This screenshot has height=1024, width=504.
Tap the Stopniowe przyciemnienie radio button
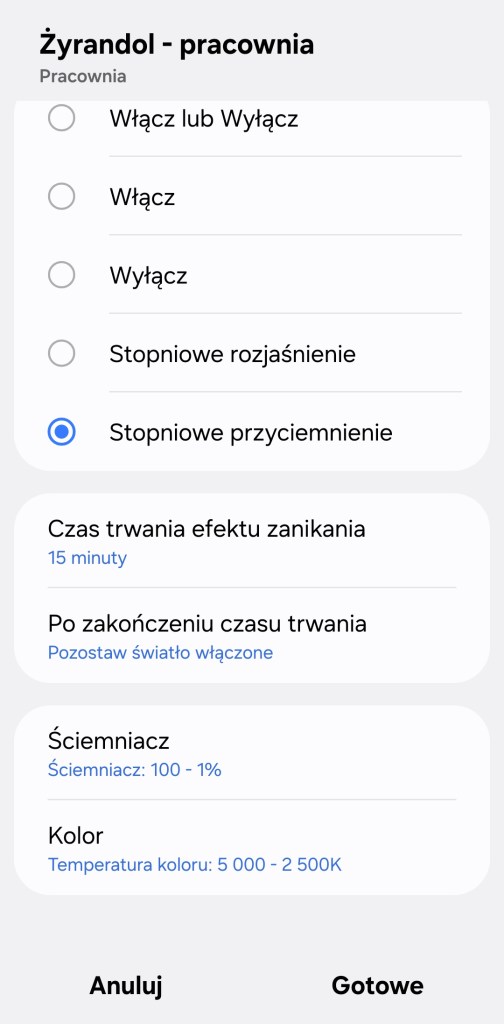pyautogui.click(x=61, y=432)
